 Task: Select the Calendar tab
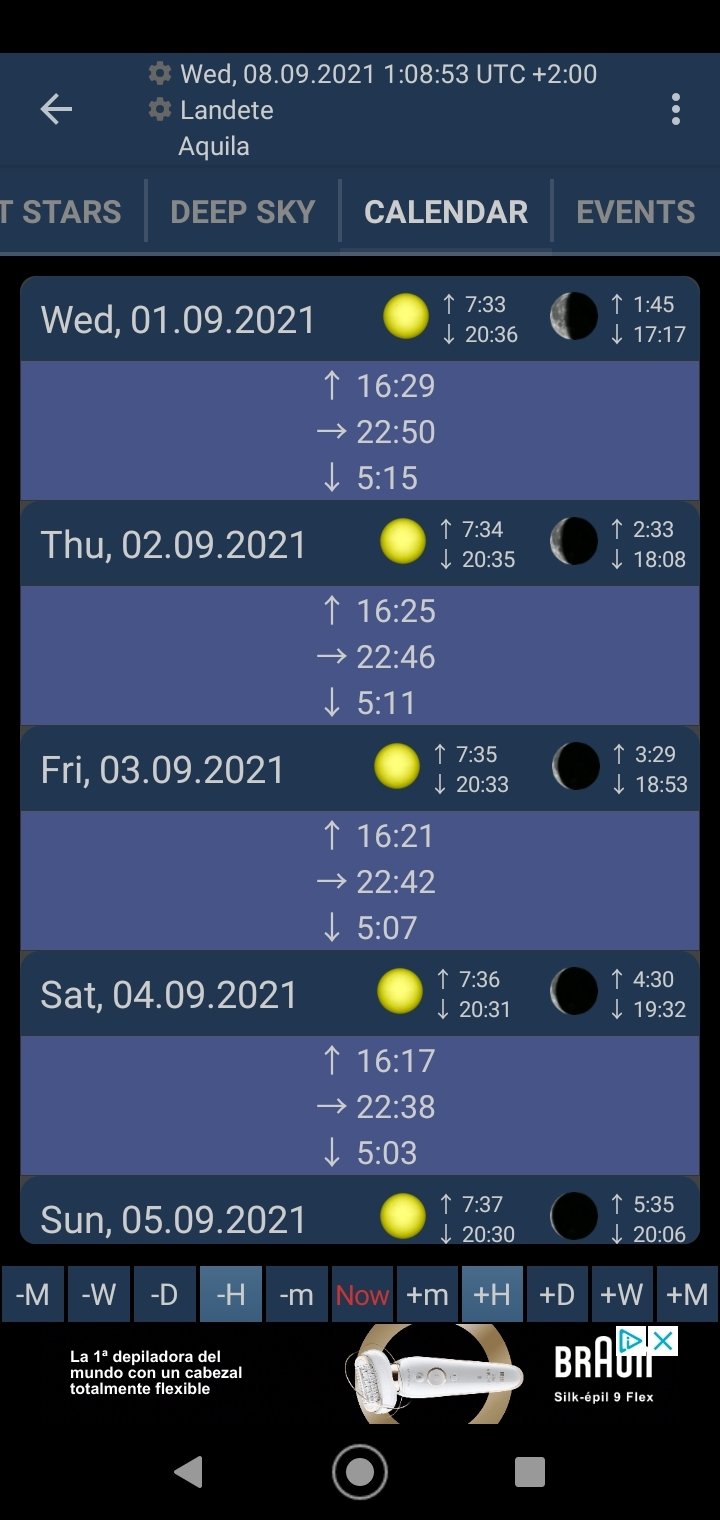pos(446,212)
